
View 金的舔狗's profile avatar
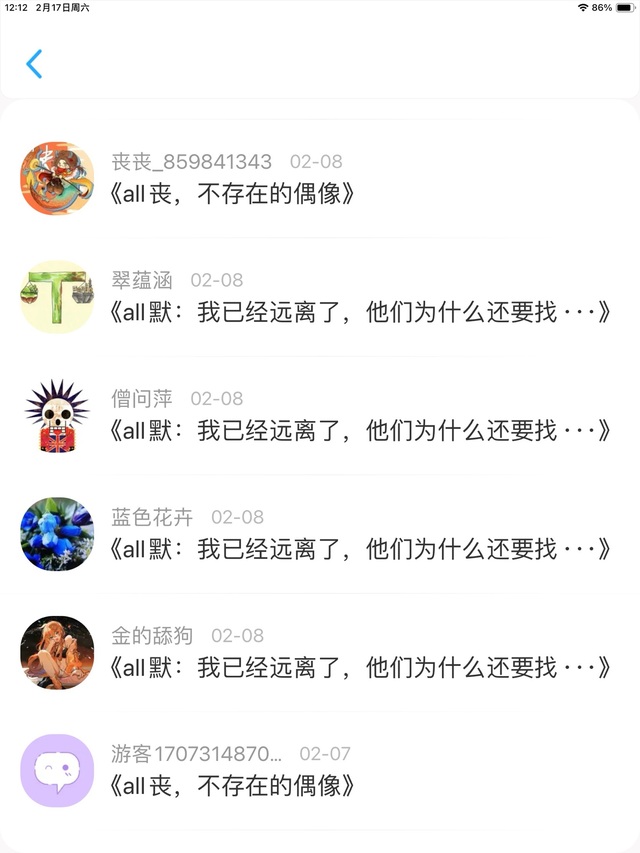57,652
